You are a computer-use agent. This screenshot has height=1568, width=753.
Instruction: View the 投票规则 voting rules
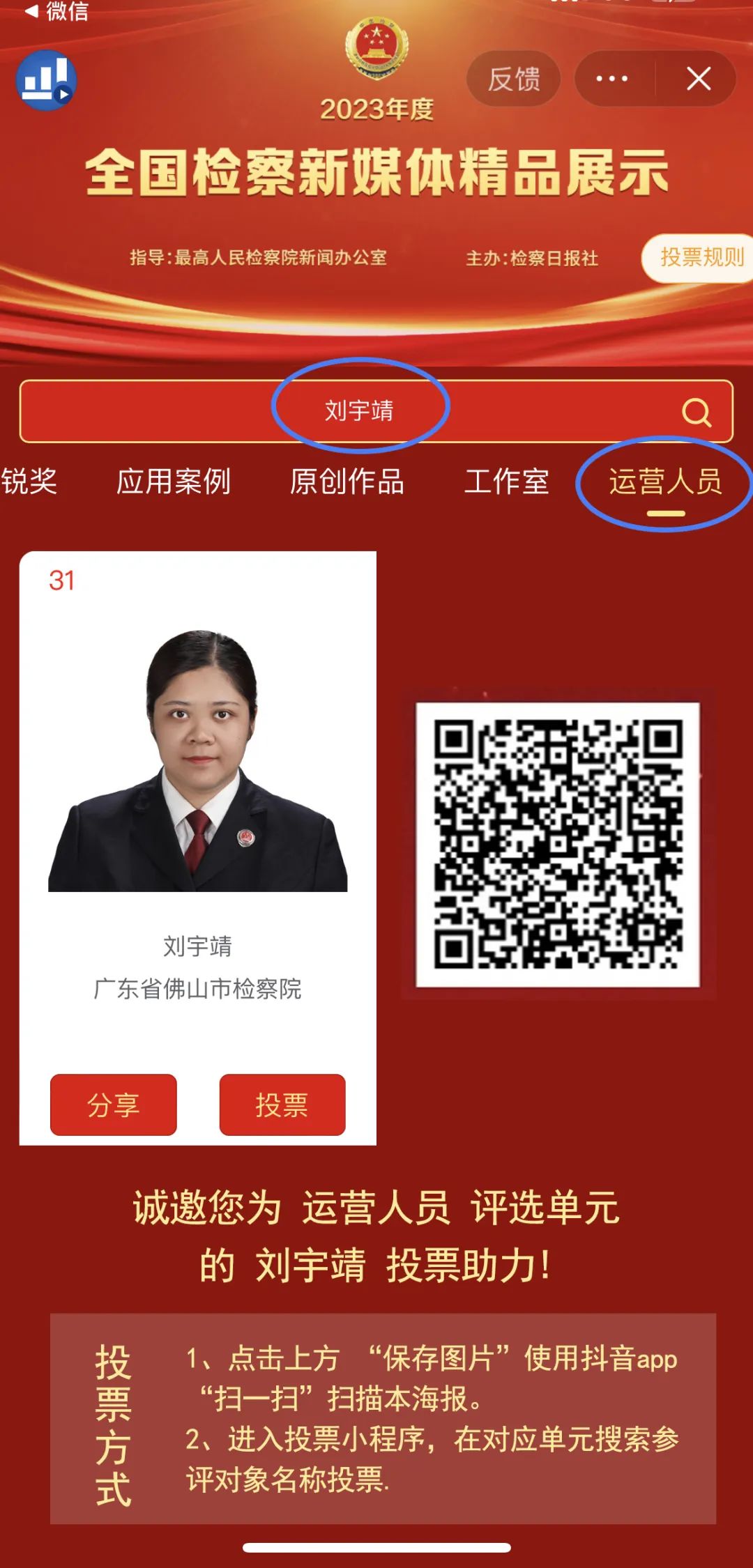coord(699,258)
